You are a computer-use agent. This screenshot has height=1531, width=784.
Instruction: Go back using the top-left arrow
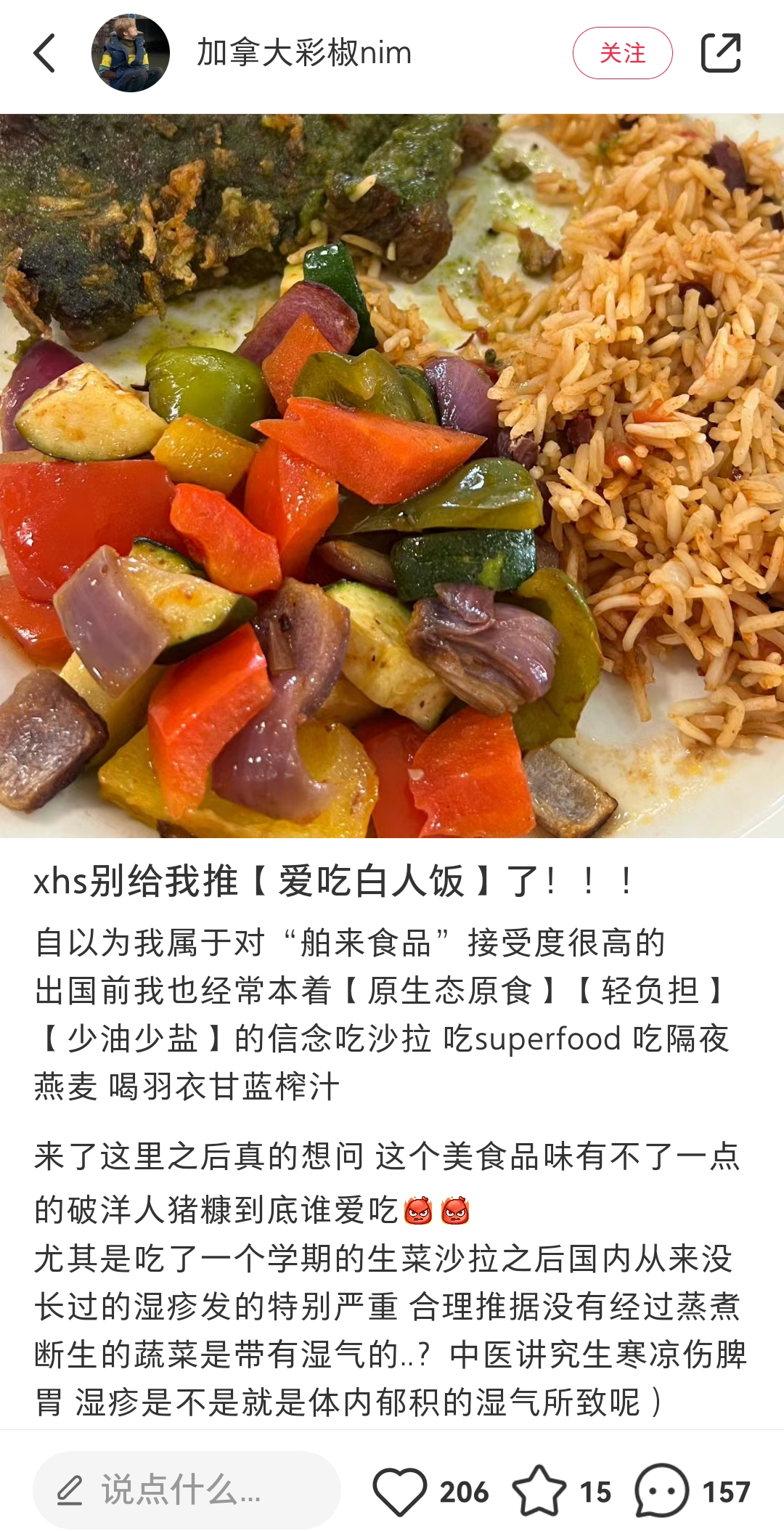tap(45, 53)
